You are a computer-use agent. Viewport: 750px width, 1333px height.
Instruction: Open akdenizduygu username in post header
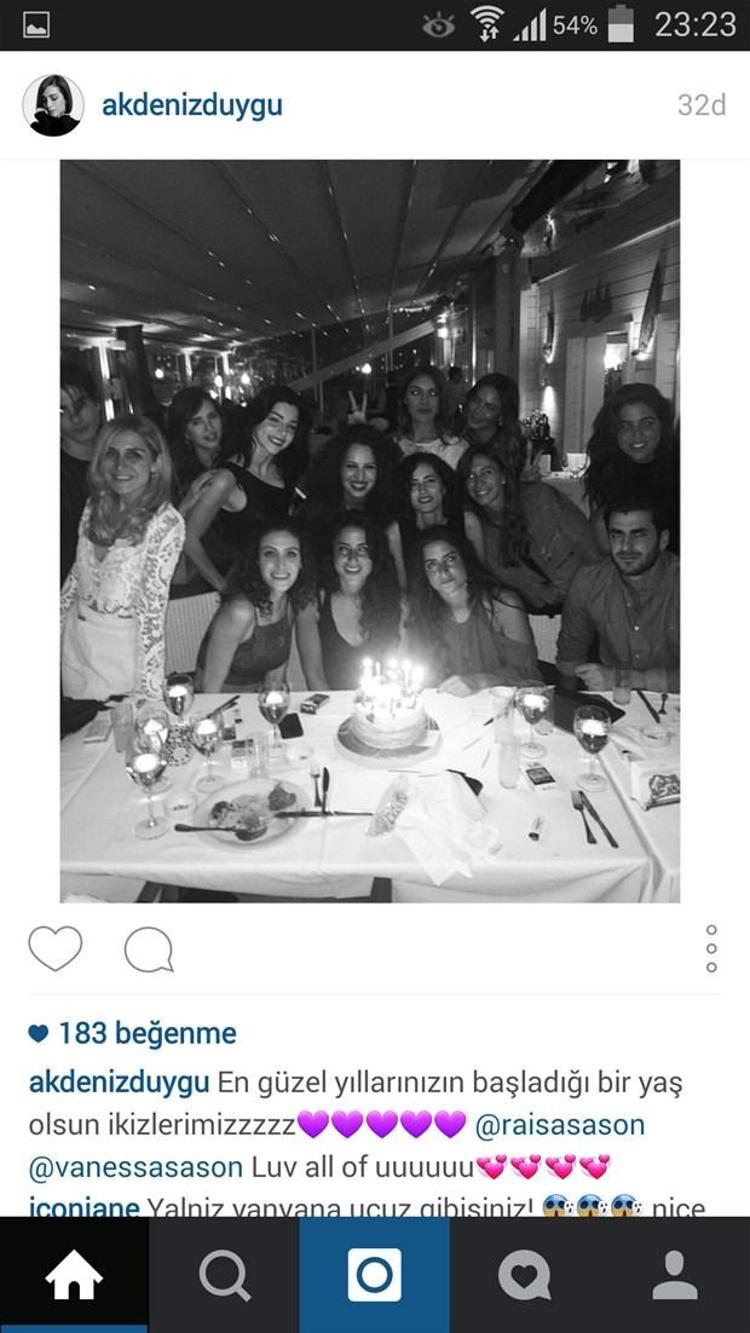pyautogui.click(x=192, y=105)
